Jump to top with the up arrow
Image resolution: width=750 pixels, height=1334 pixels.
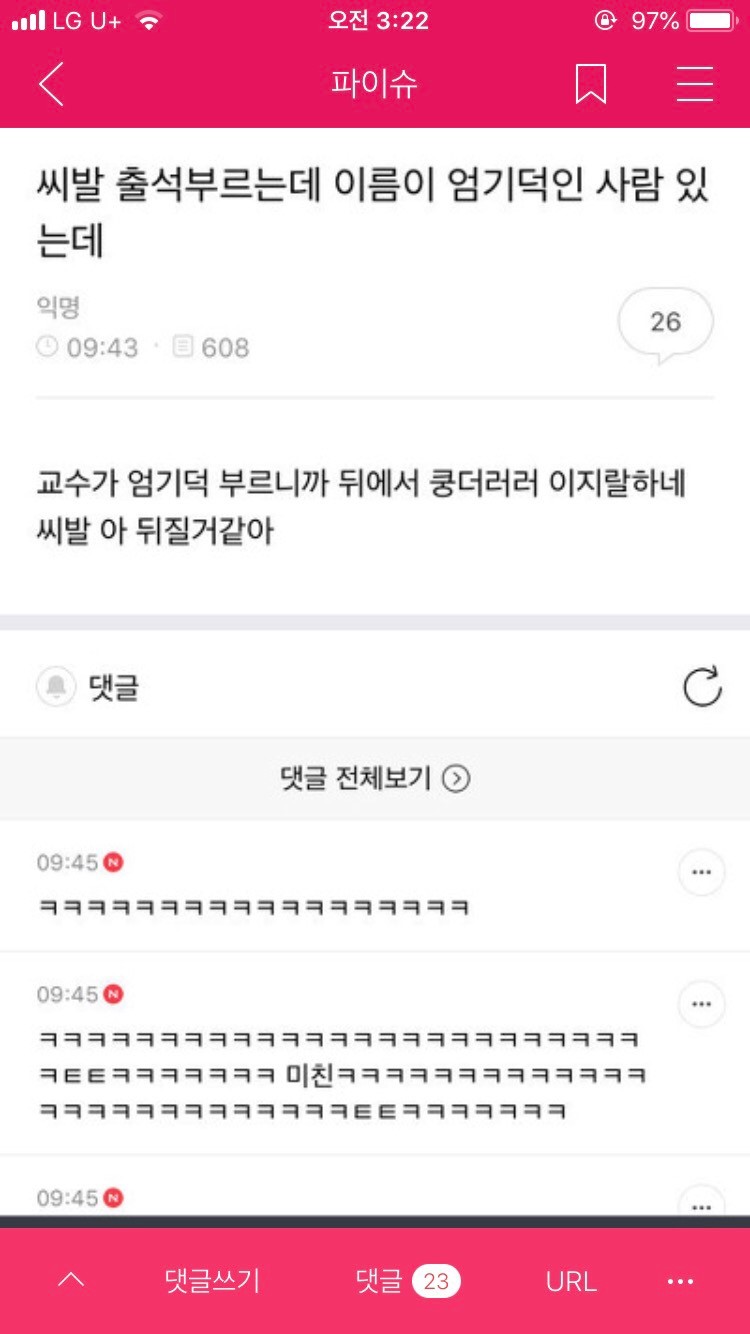coord(72,1280)
